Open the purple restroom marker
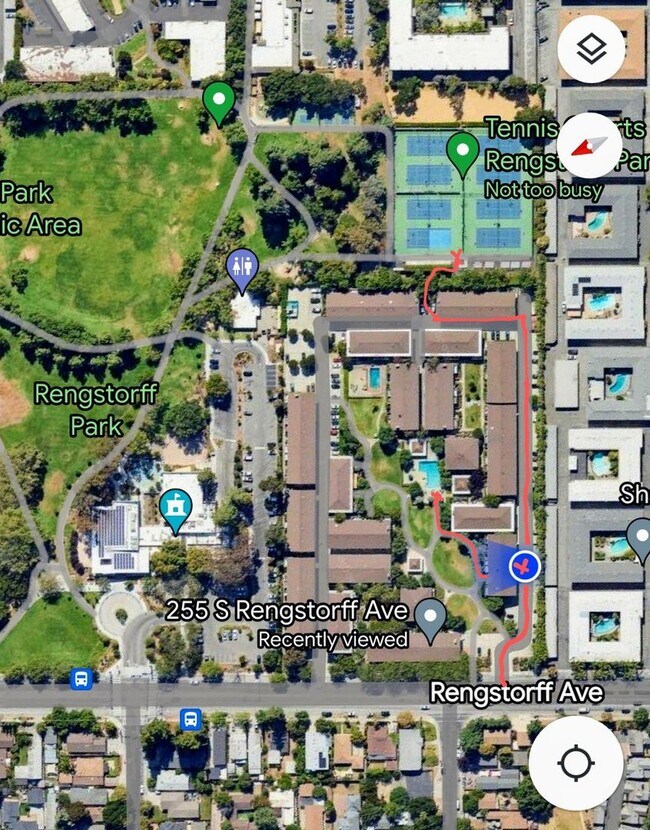 pos(242,268)
